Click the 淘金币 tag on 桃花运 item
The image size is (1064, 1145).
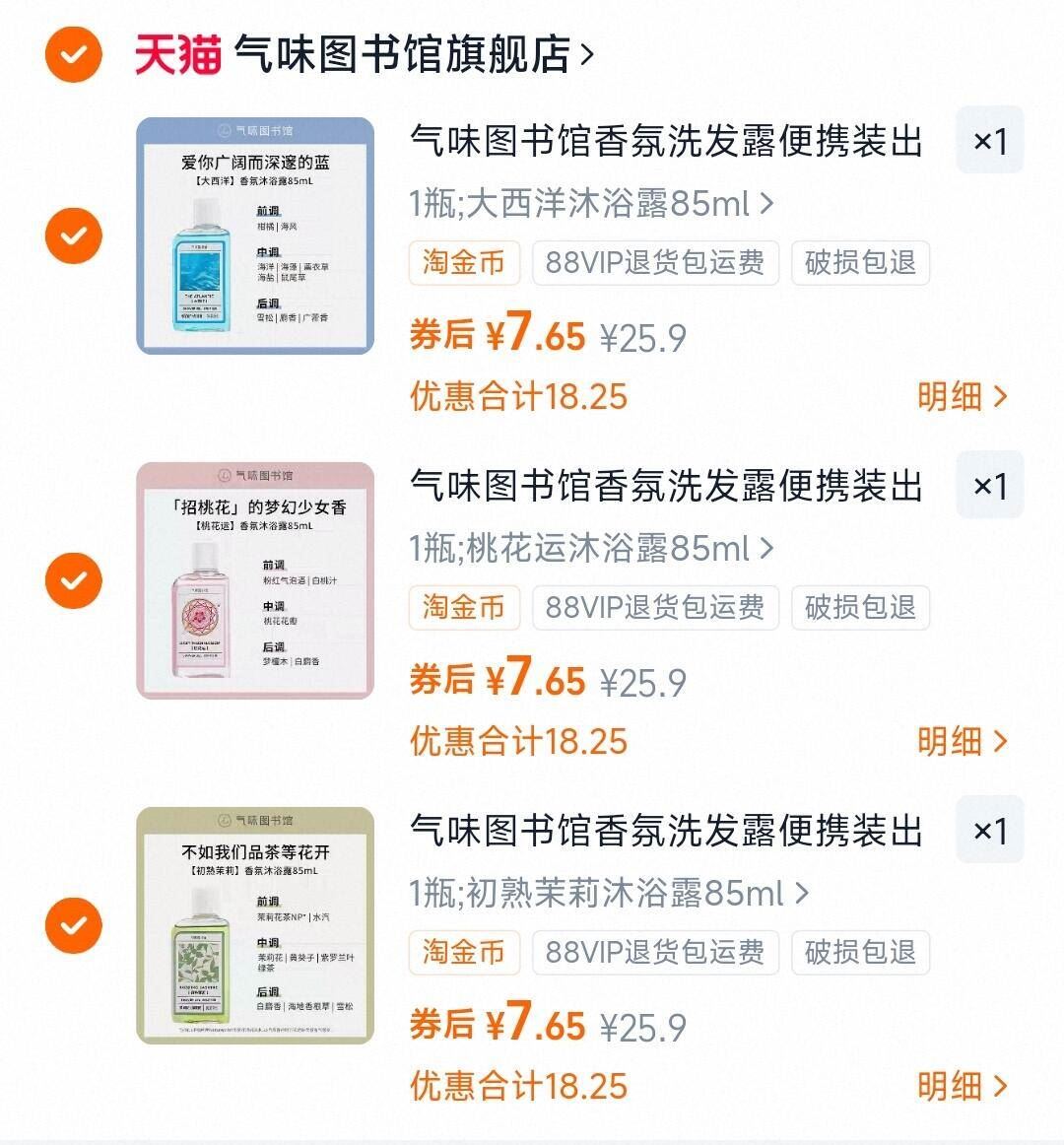coord(463,608)
